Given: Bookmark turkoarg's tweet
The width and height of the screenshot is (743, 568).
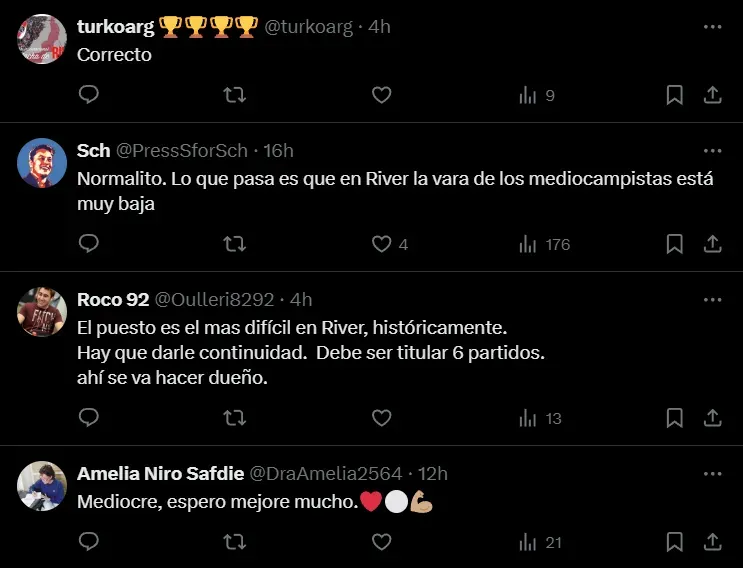Looking at the screenshot, I should pyautogui.click(x=674, y=95).
